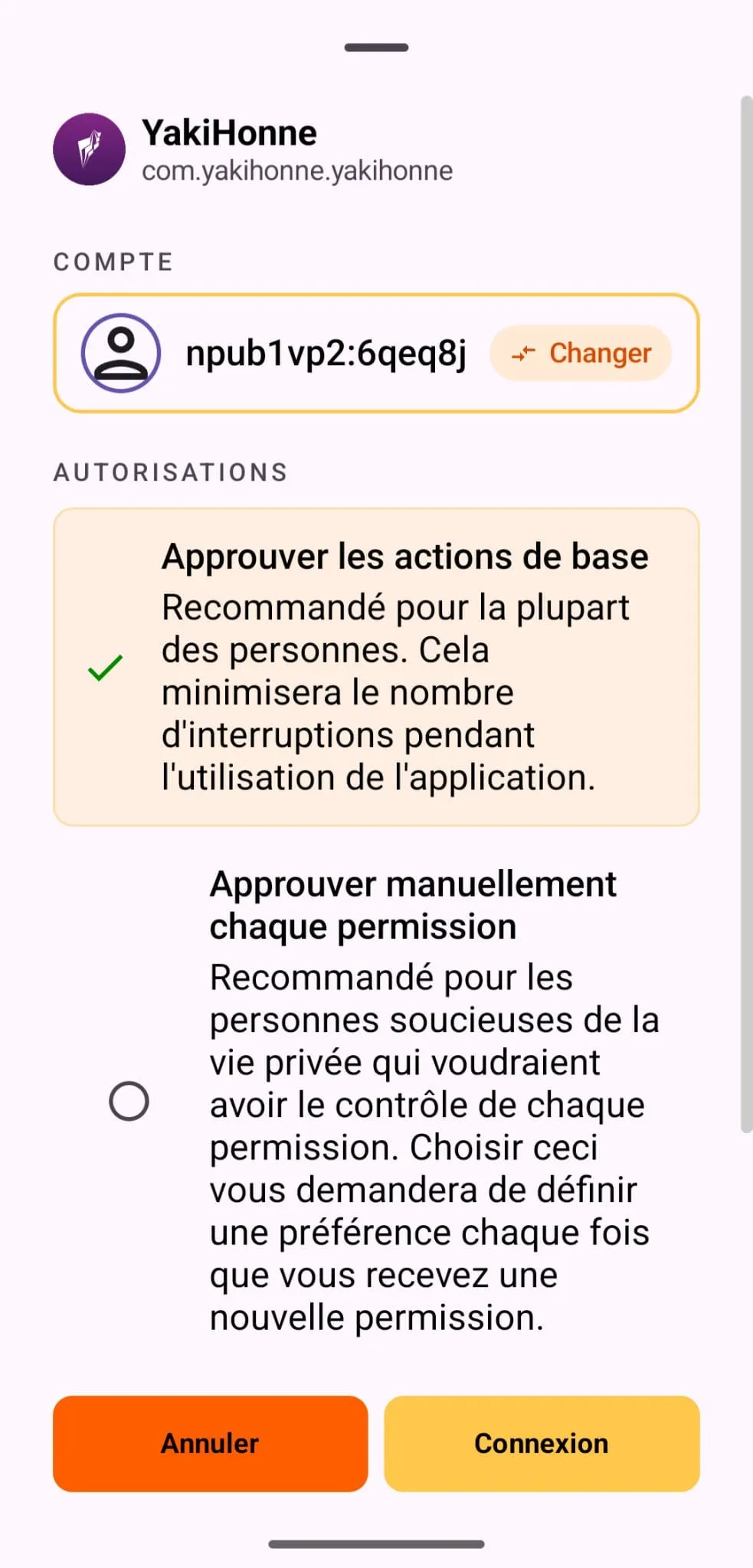Cancel with the Annuler button
The image size is (753, 1568).
click(210, 1443)
